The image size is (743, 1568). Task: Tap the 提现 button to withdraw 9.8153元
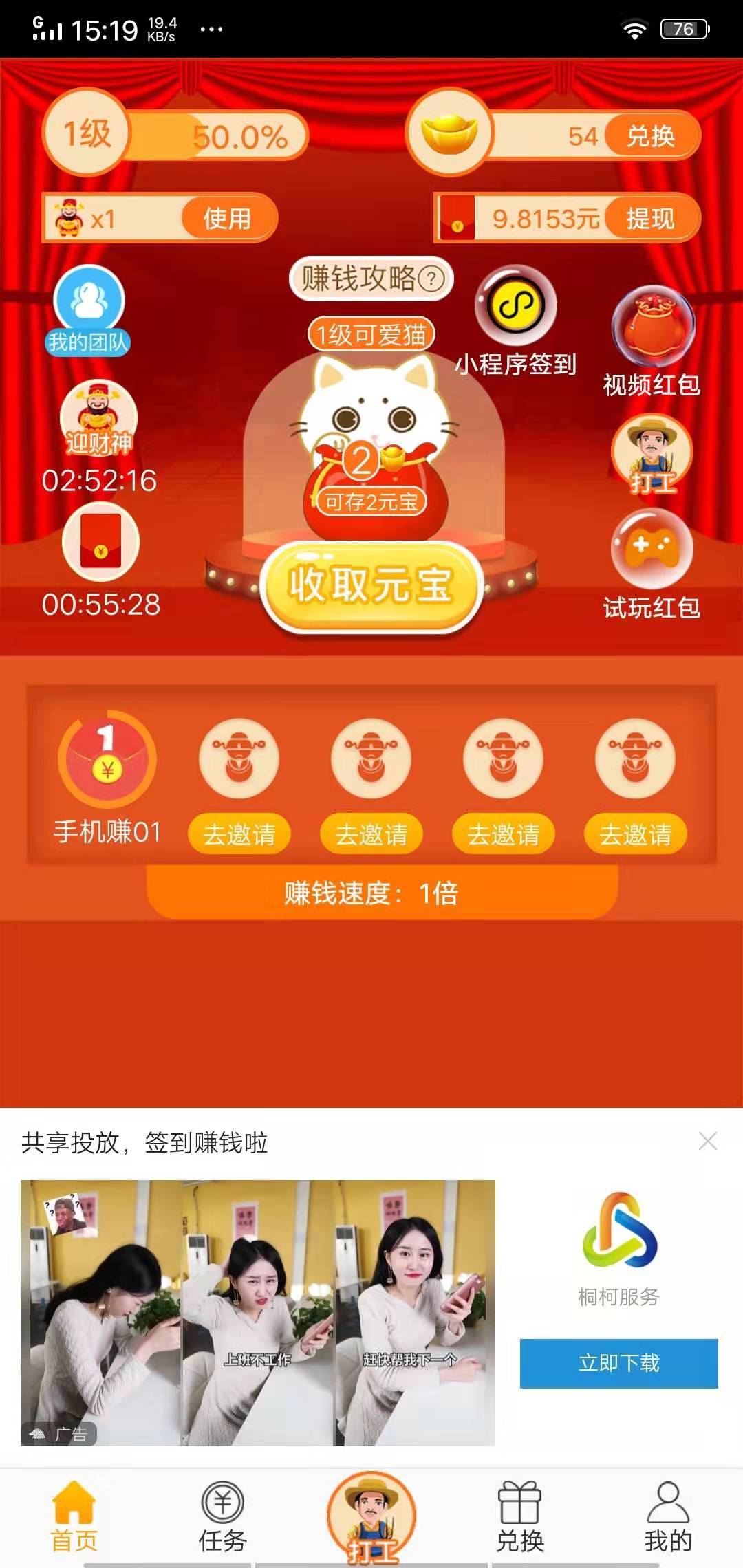tap(650, 219)
